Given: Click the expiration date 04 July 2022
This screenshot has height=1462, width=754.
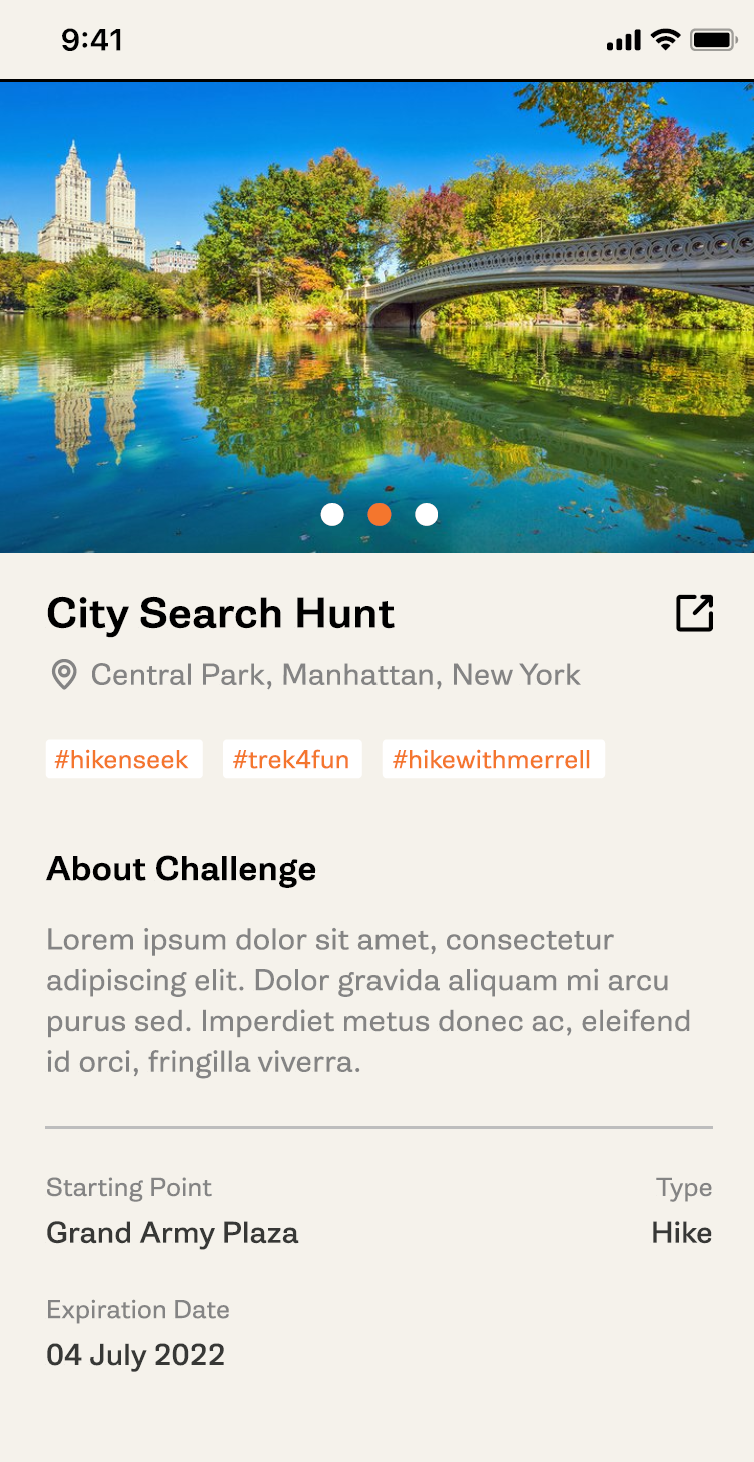Looking at the screenshot, I should pyautogui.click(x=135, y=1354).
